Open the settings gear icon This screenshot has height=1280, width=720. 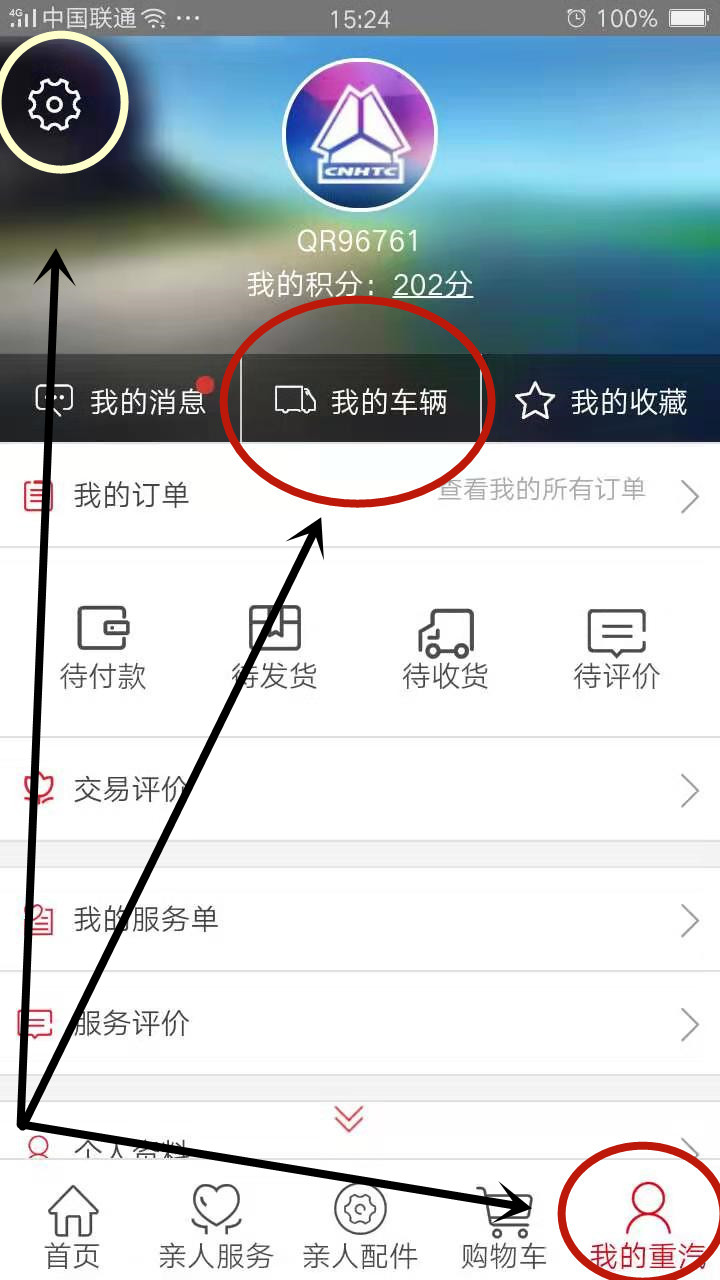pyautogui.click(x=55, y=103)
